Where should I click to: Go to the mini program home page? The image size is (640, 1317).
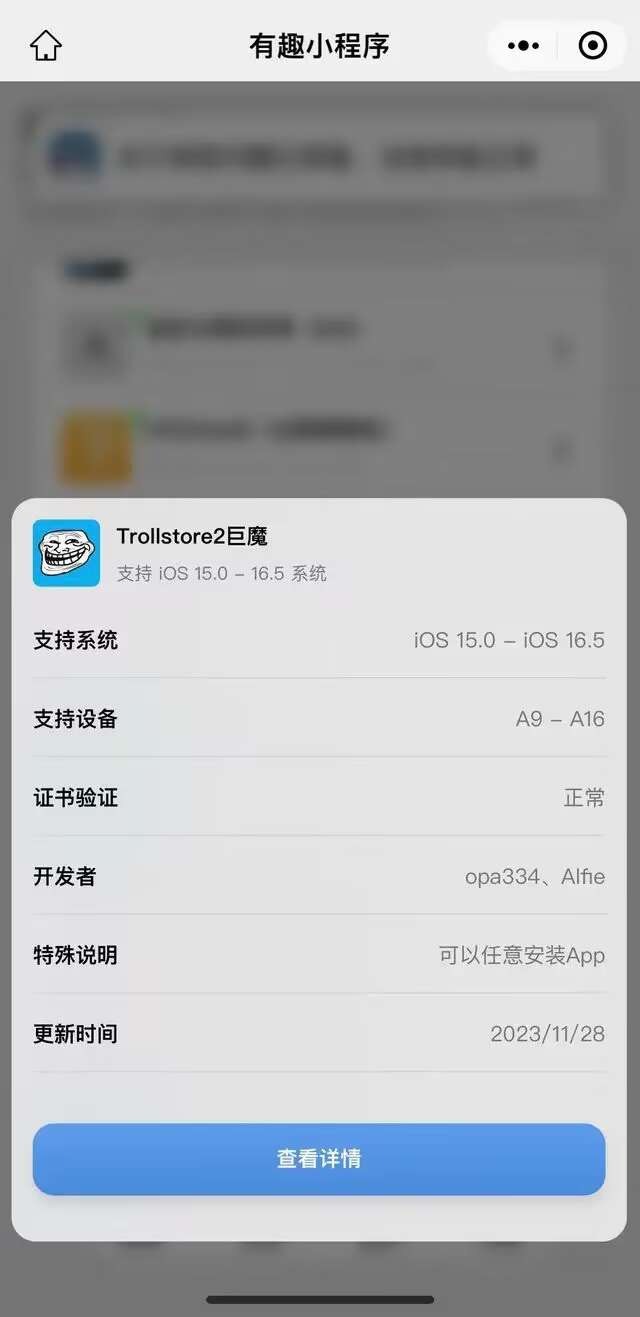click(46, 46)
